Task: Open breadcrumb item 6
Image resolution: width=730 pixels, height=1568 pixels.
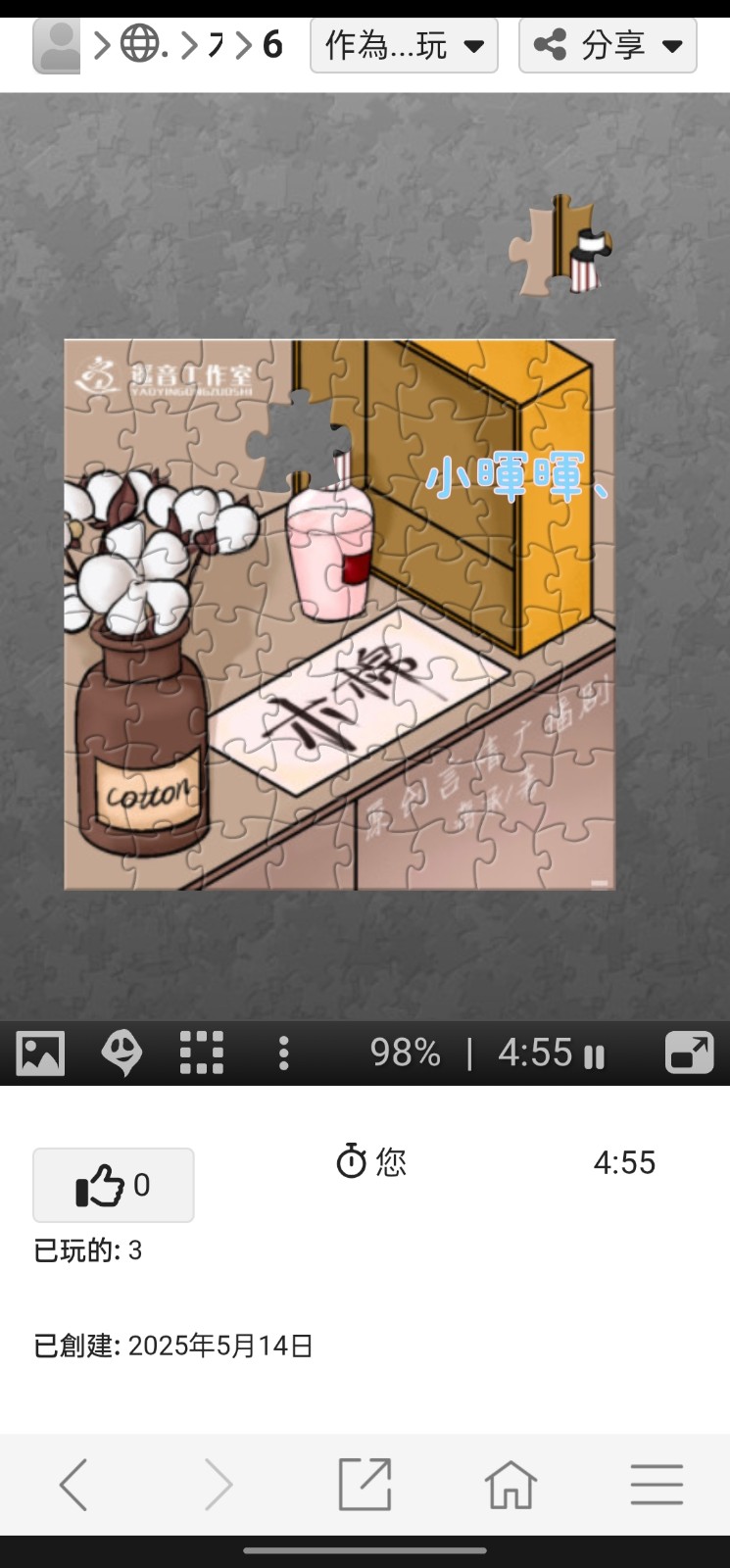Action: [272, 45]
